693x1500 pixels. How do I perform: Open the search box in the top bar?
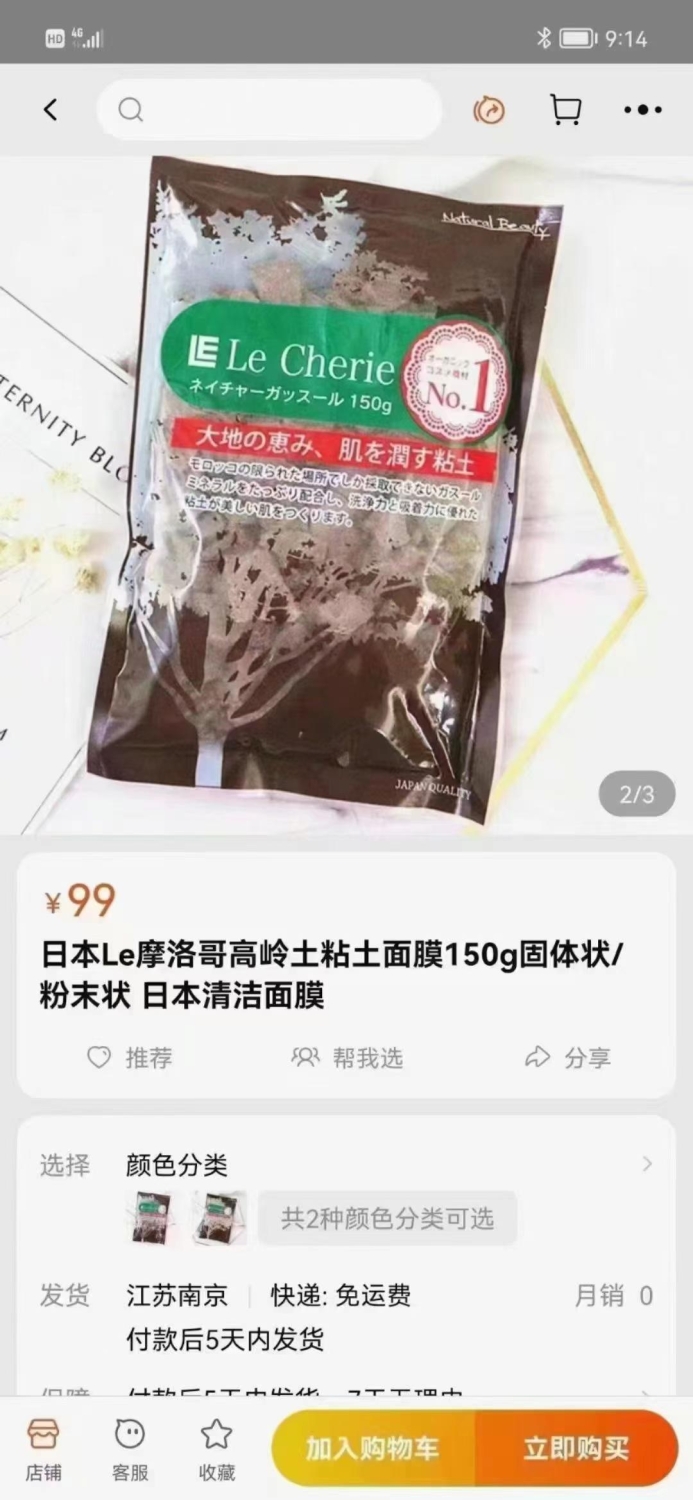[x=269, y=110]
